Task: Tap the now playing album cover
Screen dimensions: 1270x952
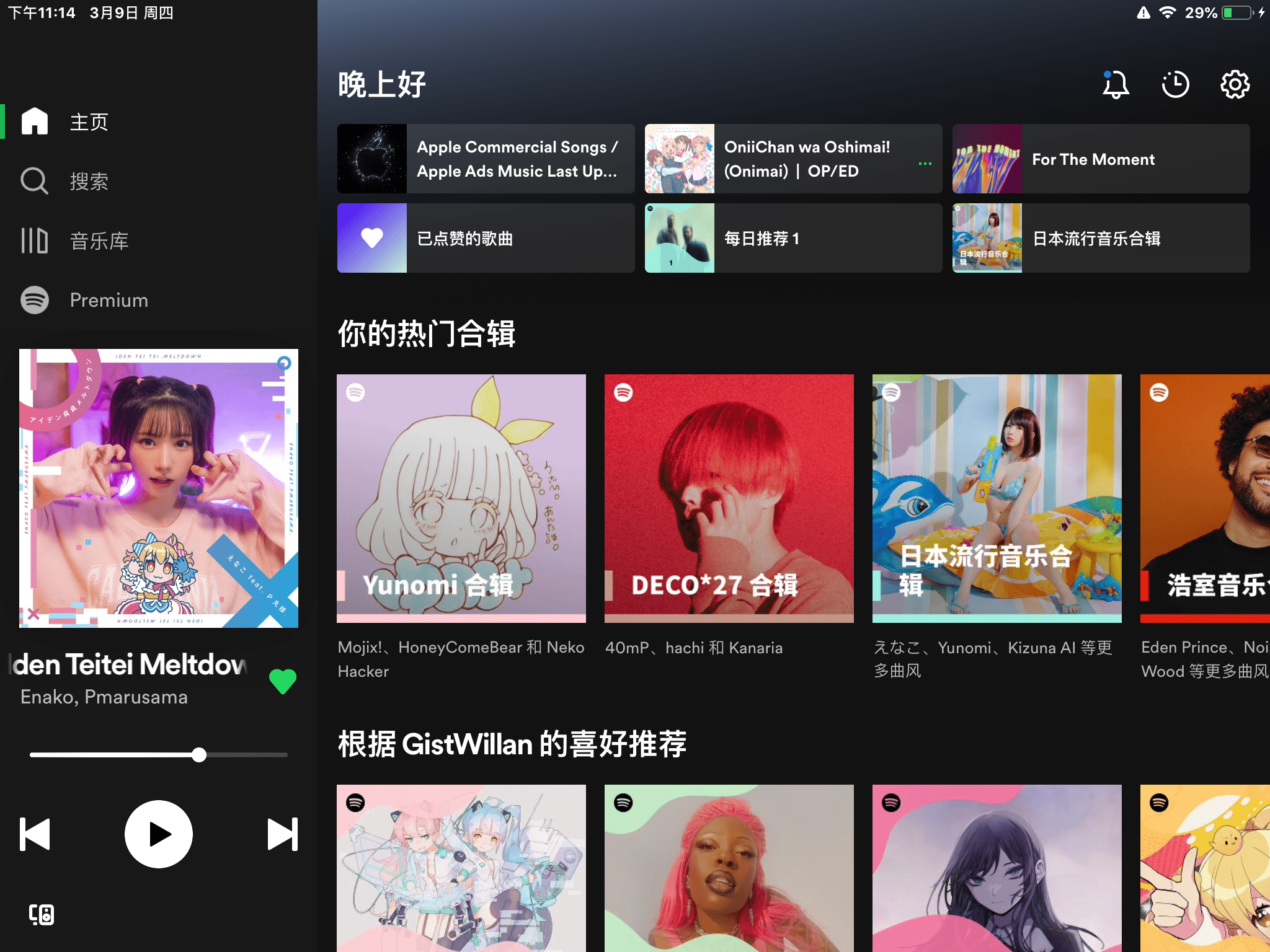Action: pos(159,488)
